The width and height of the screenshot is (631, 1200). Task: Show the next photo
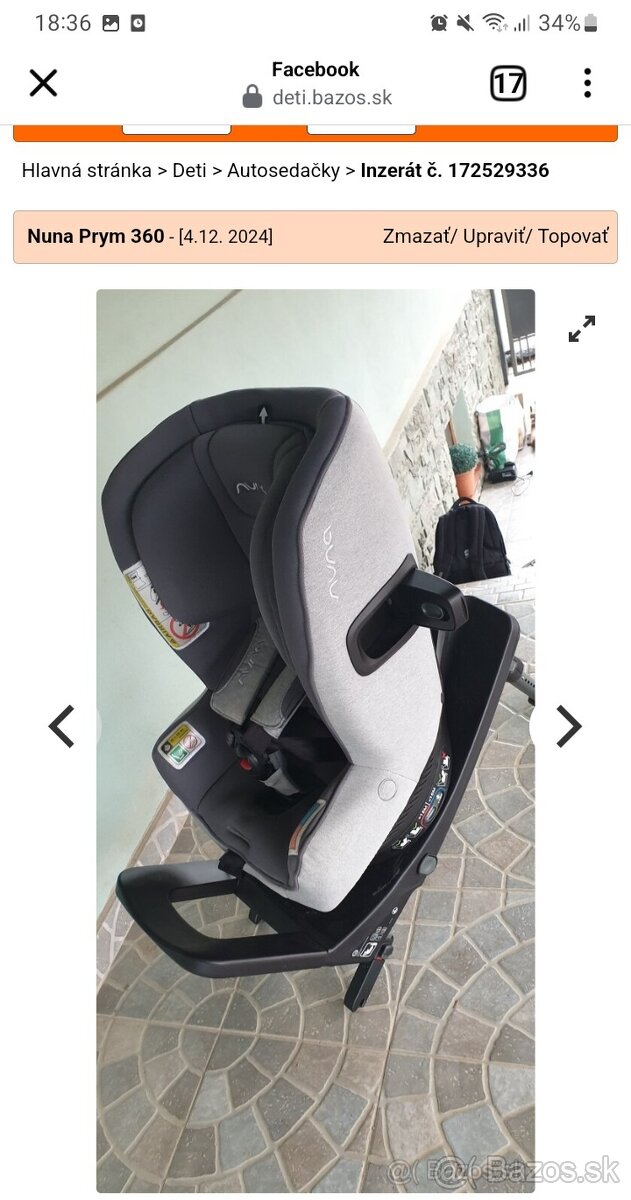[x=568, y=727]
